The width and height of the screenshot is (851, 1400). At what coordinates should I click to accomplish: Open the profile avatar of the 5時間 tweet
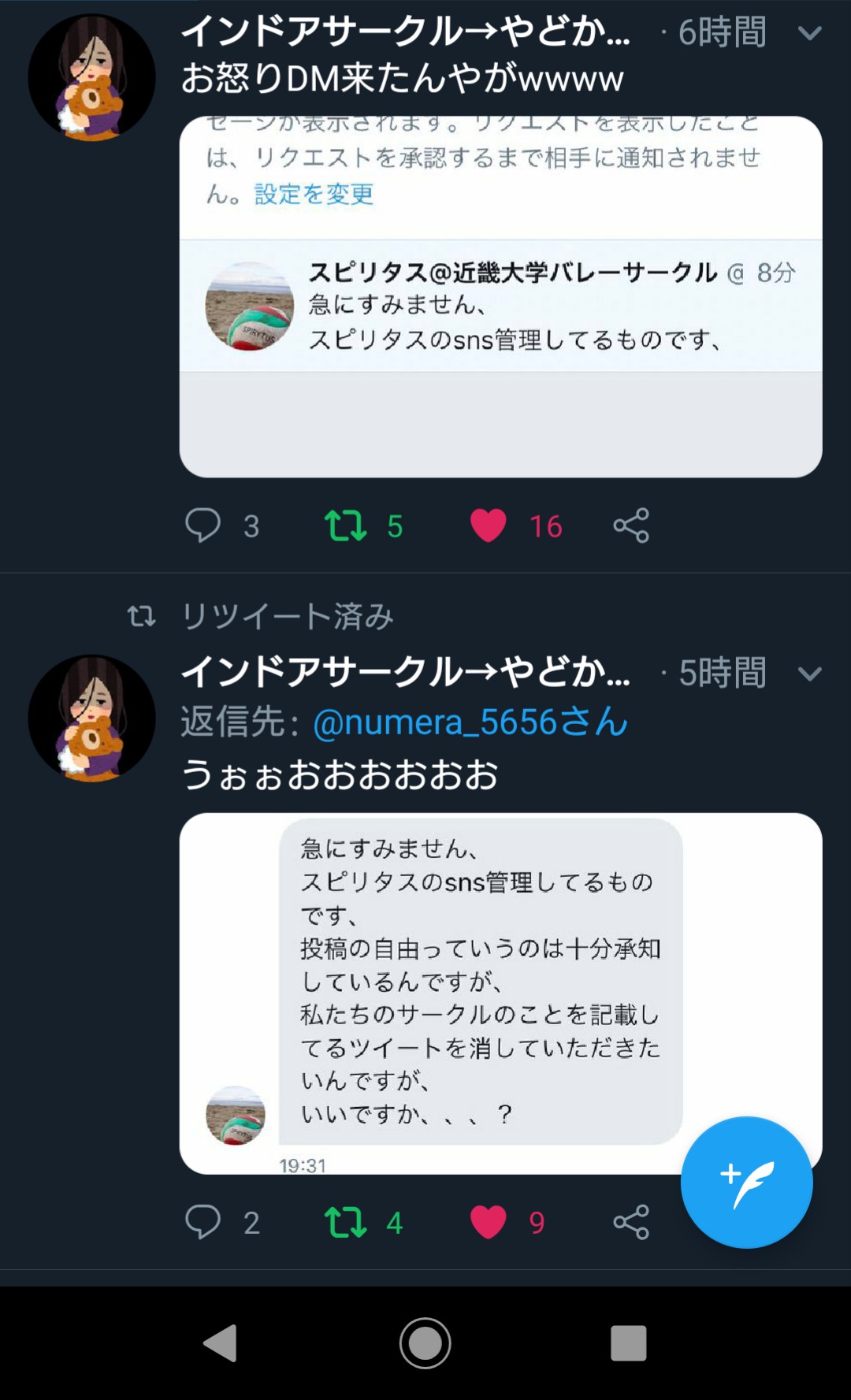(x=91, y=718)
